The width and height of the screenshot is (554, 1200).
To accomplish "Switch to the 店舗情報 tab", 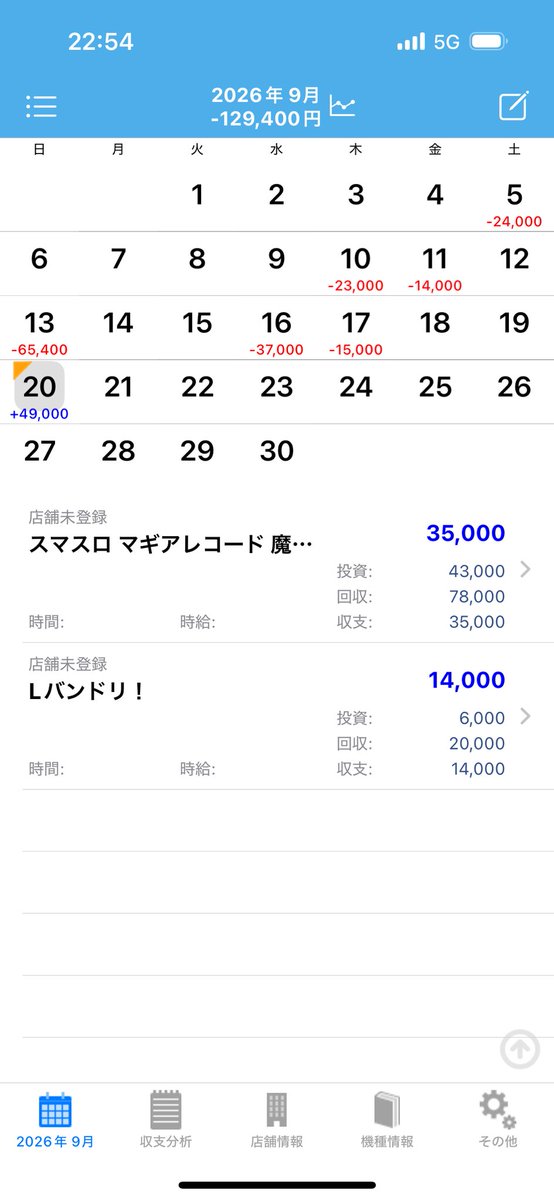I will (277, 1119).
